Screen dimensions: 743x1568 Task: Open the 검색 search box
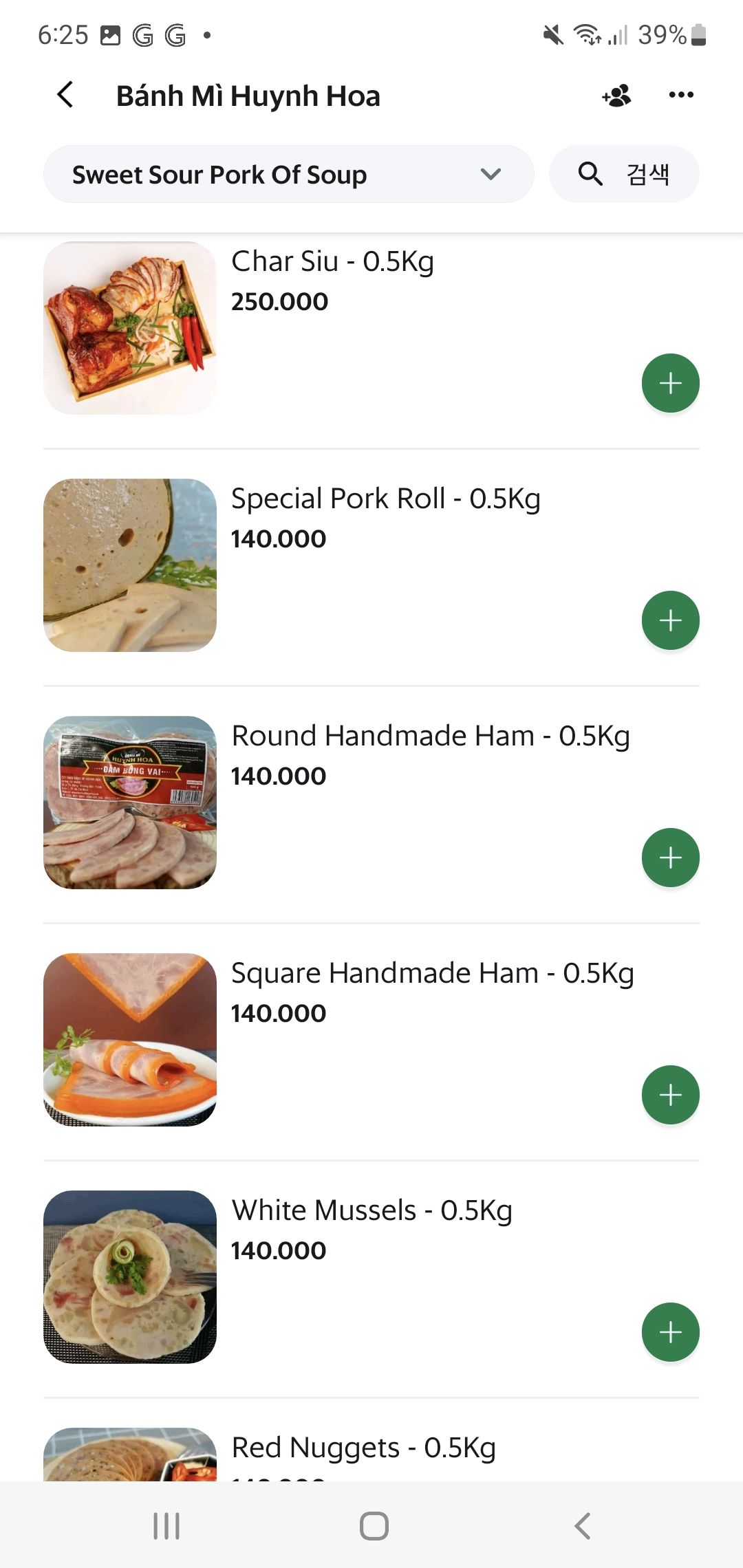(624, 174)
